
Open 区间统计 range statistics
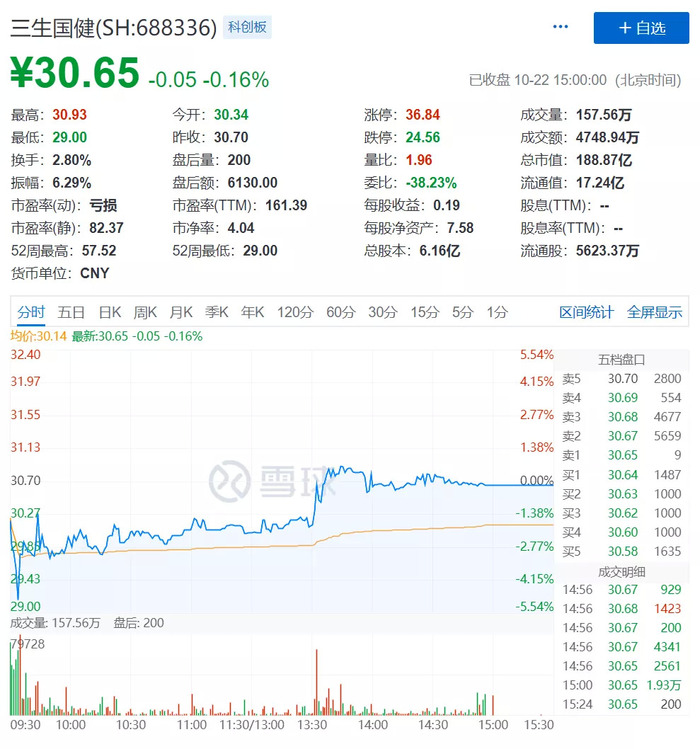point(586,312)
